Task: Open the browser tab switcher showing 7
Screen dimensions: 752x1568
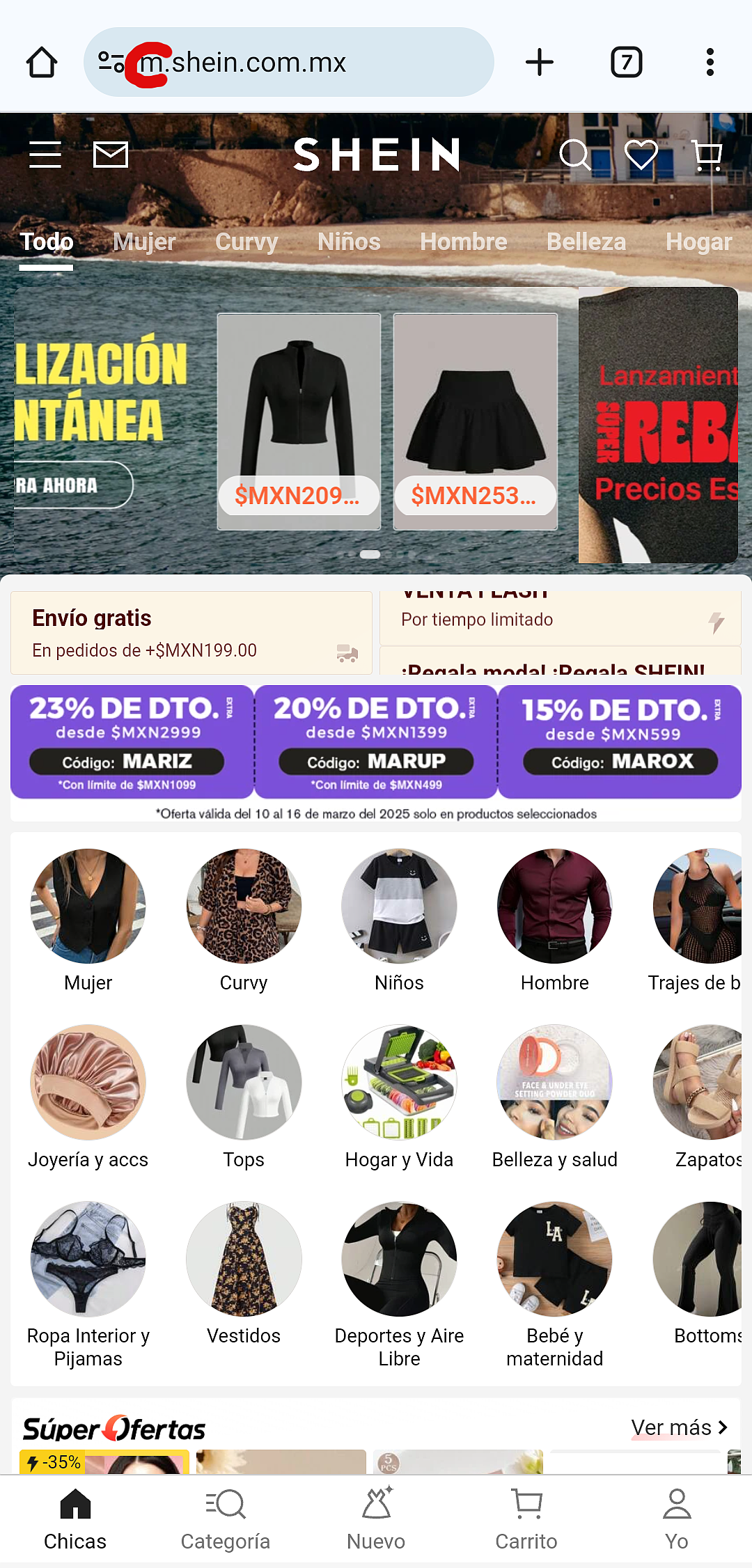Action: 625,62
